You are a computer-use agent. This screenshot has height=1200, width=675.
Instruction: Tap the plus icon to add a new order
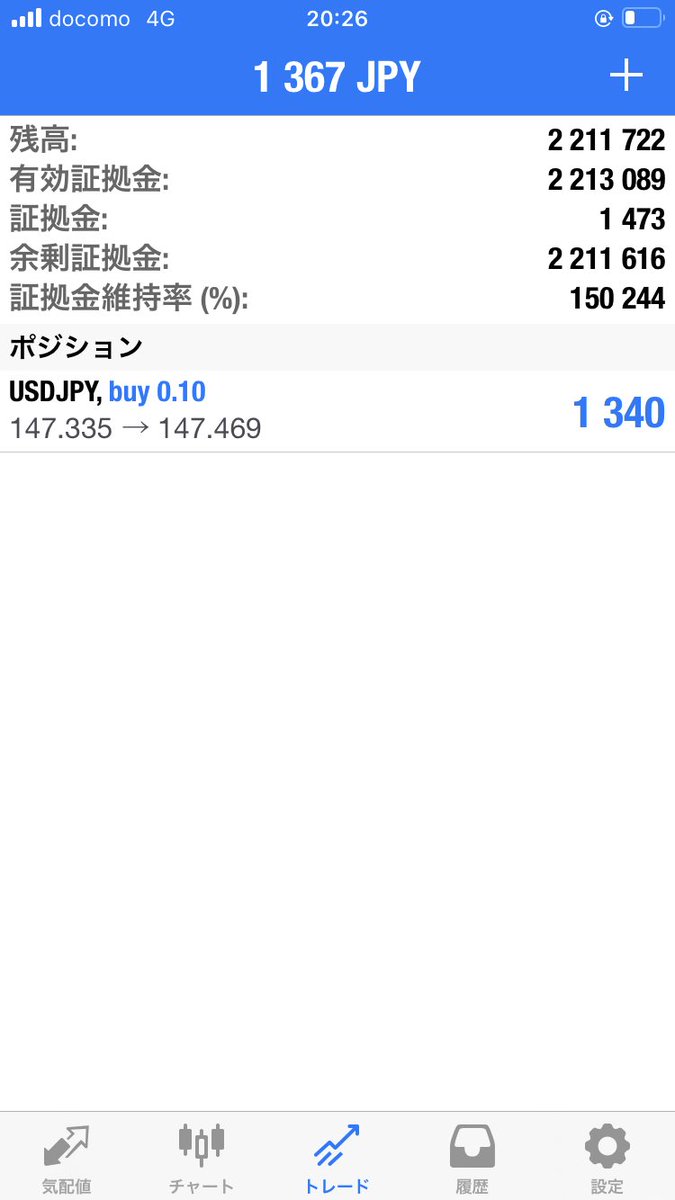tap(626, 76)
